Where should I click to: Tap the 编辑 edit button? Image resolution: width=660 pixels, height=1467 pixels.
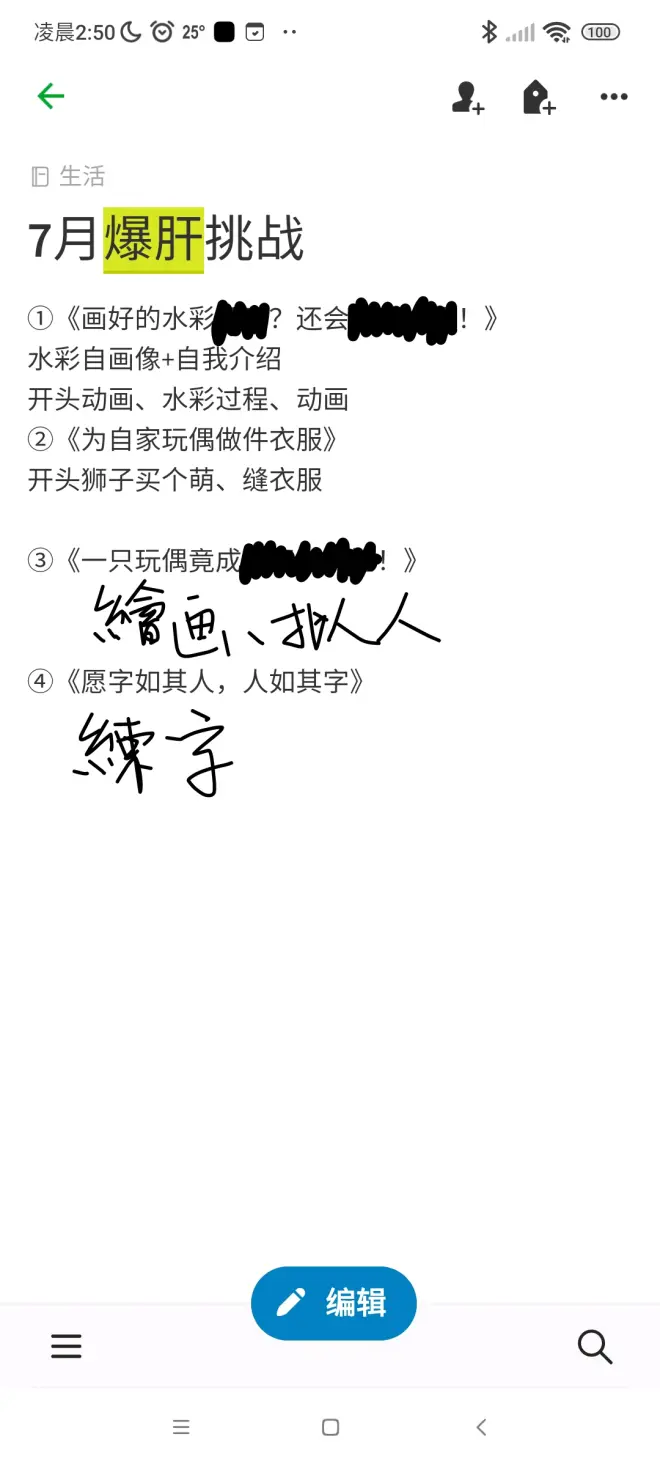click(x=333, y=1302)
